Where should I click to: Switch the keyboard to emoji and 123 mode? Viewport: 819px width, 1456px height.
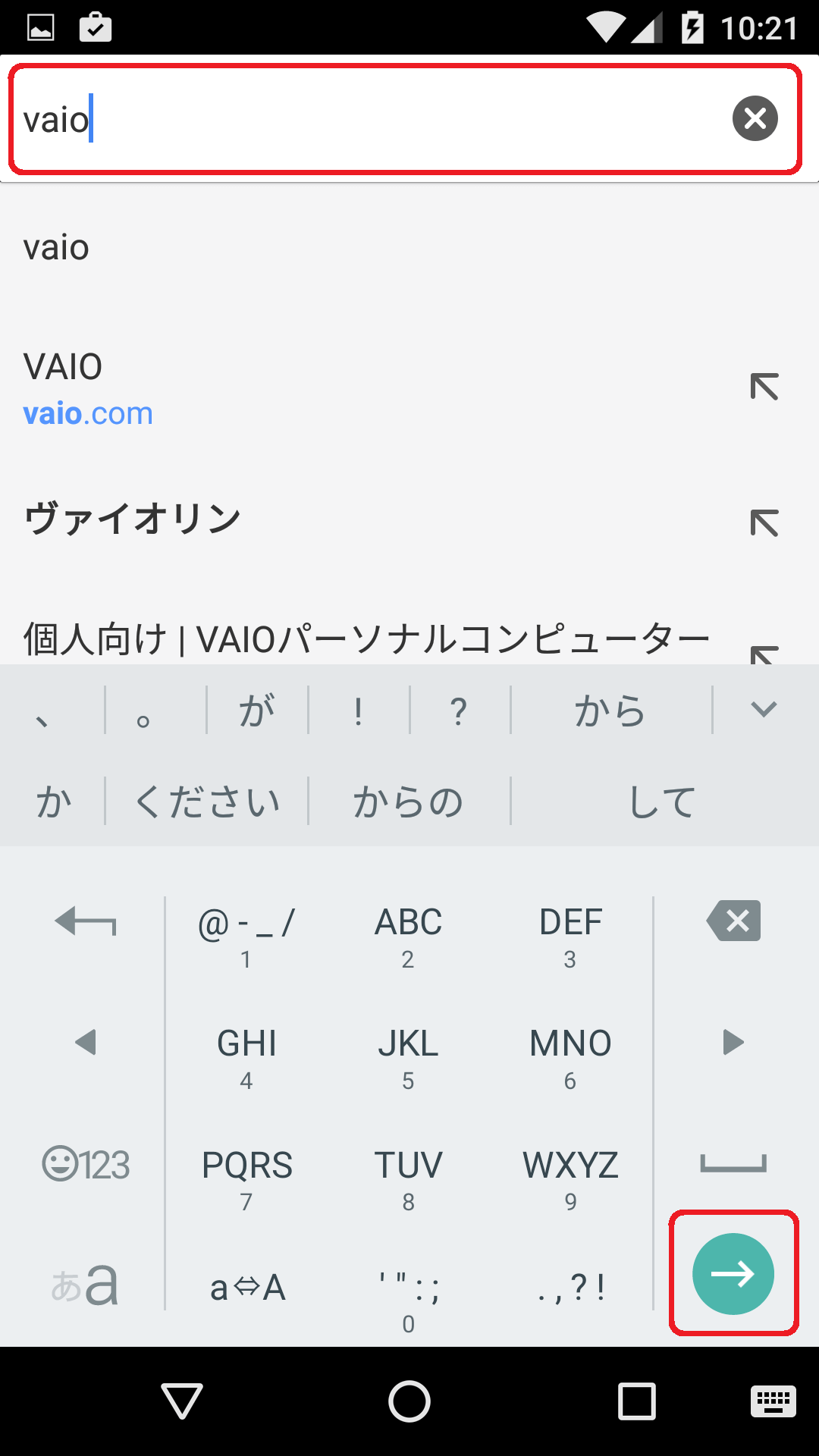[x=85, y=1165]
